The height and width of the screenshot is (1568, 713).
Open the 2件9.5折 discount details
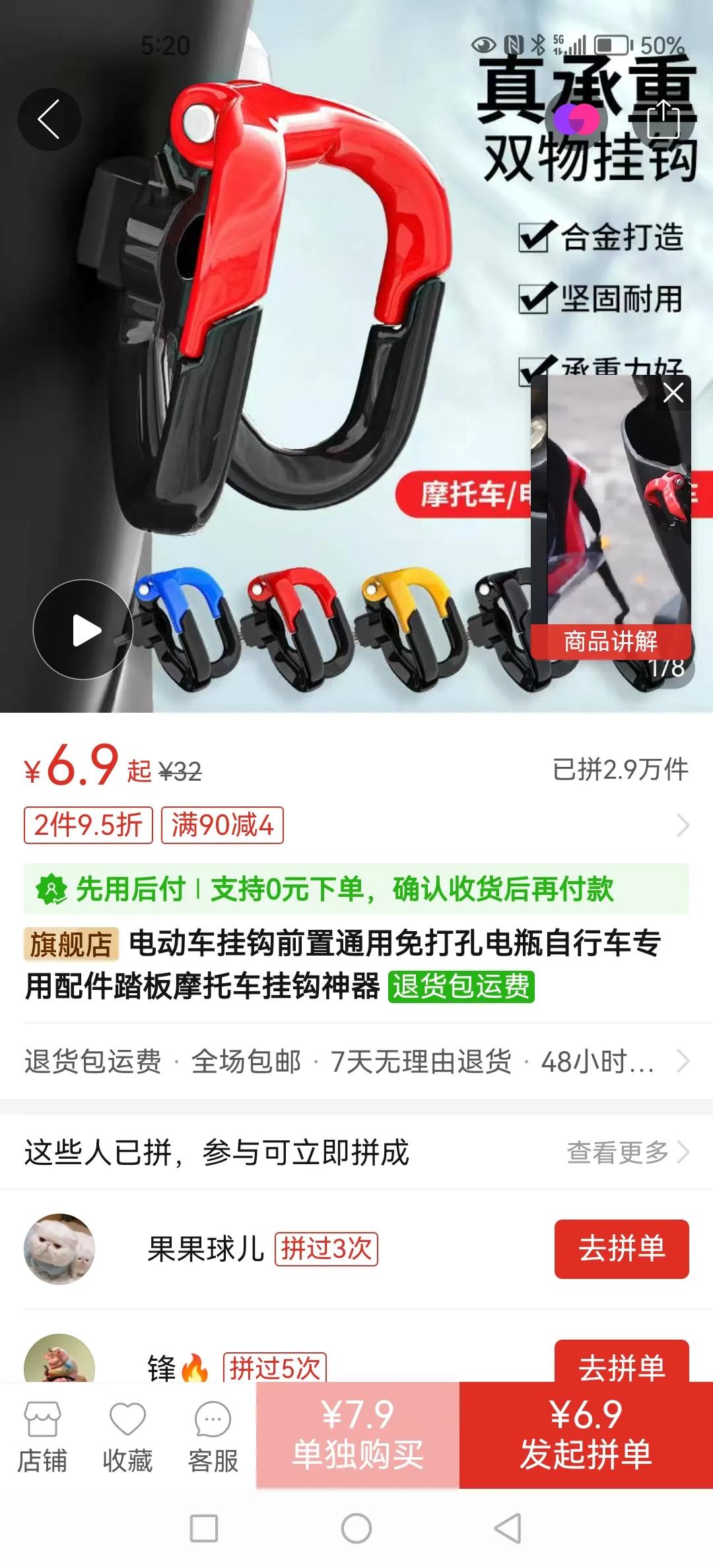point(88,825)
